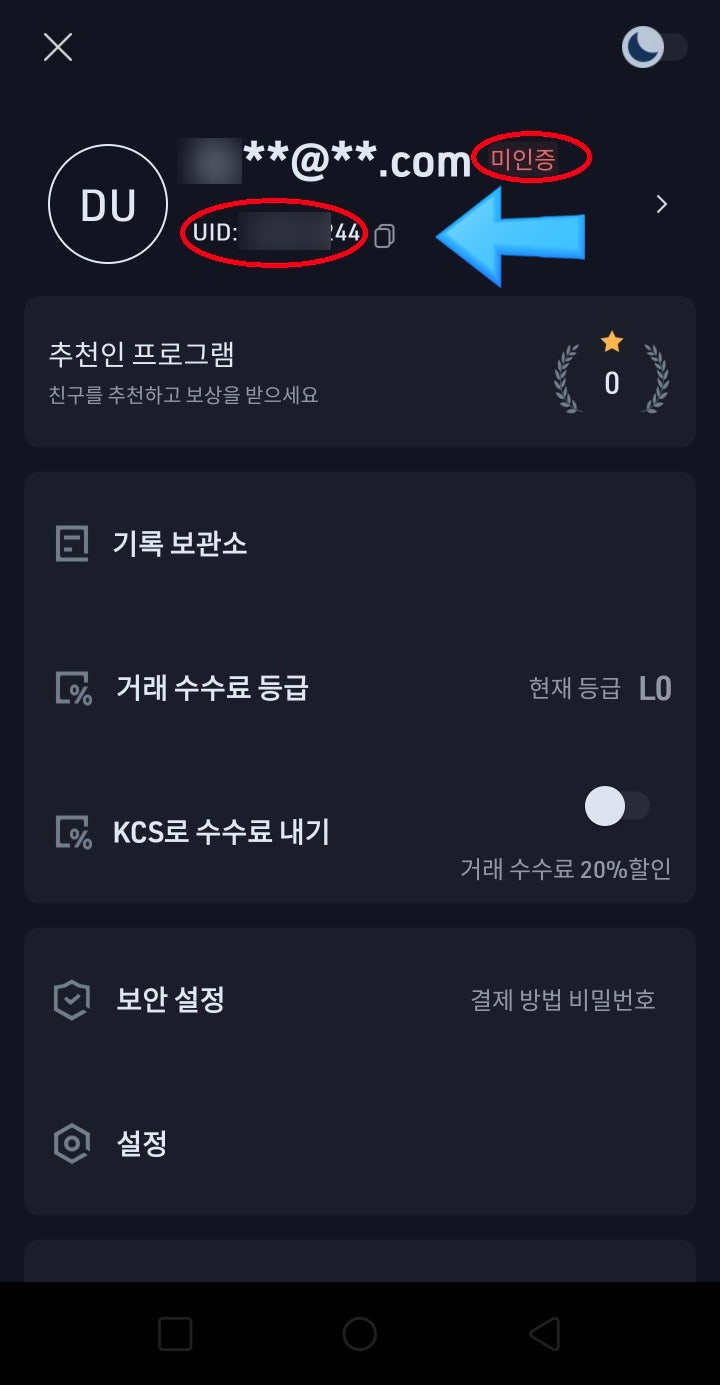
Task: Click the star badge in the laurel wreath
Action: tap(612, 342)
